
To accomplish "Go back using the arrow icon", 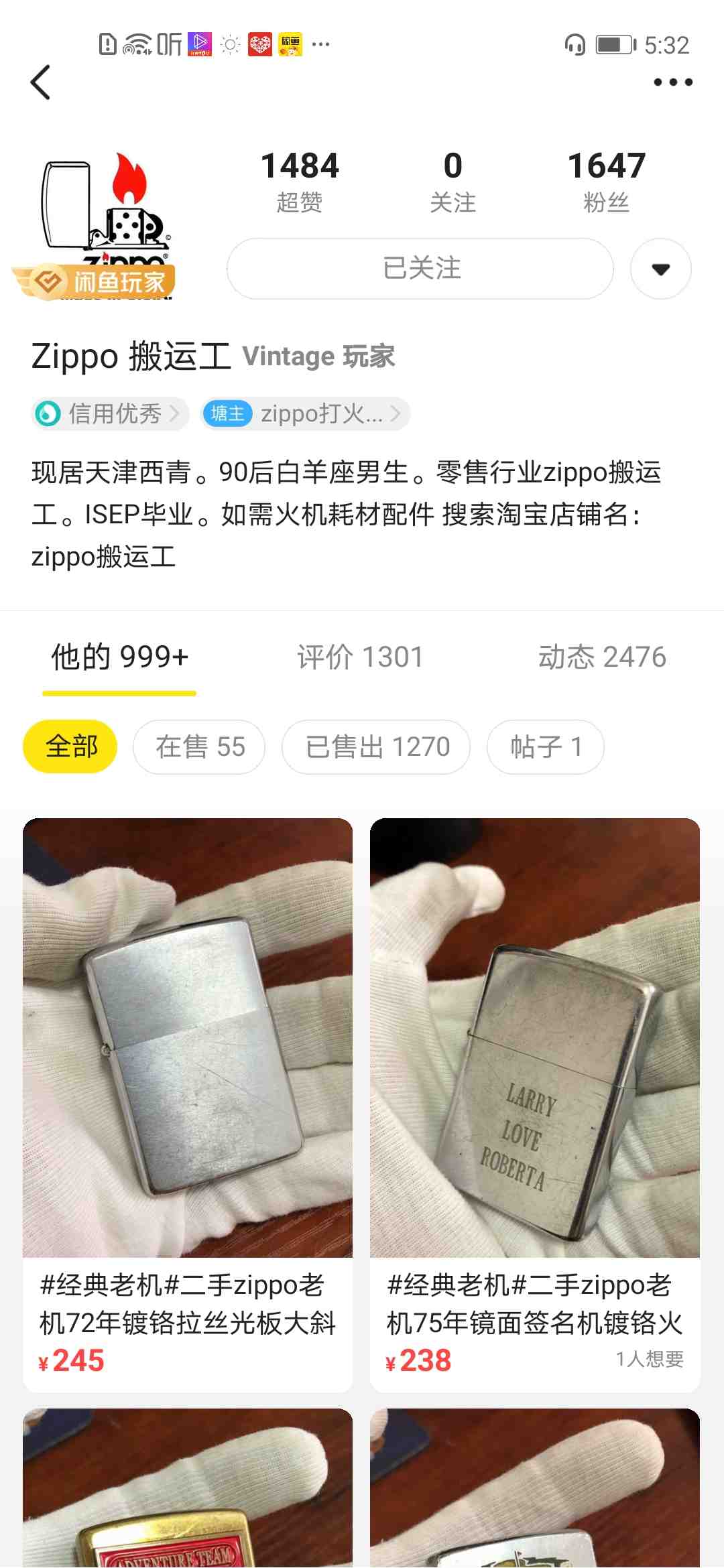I will 41,82.
